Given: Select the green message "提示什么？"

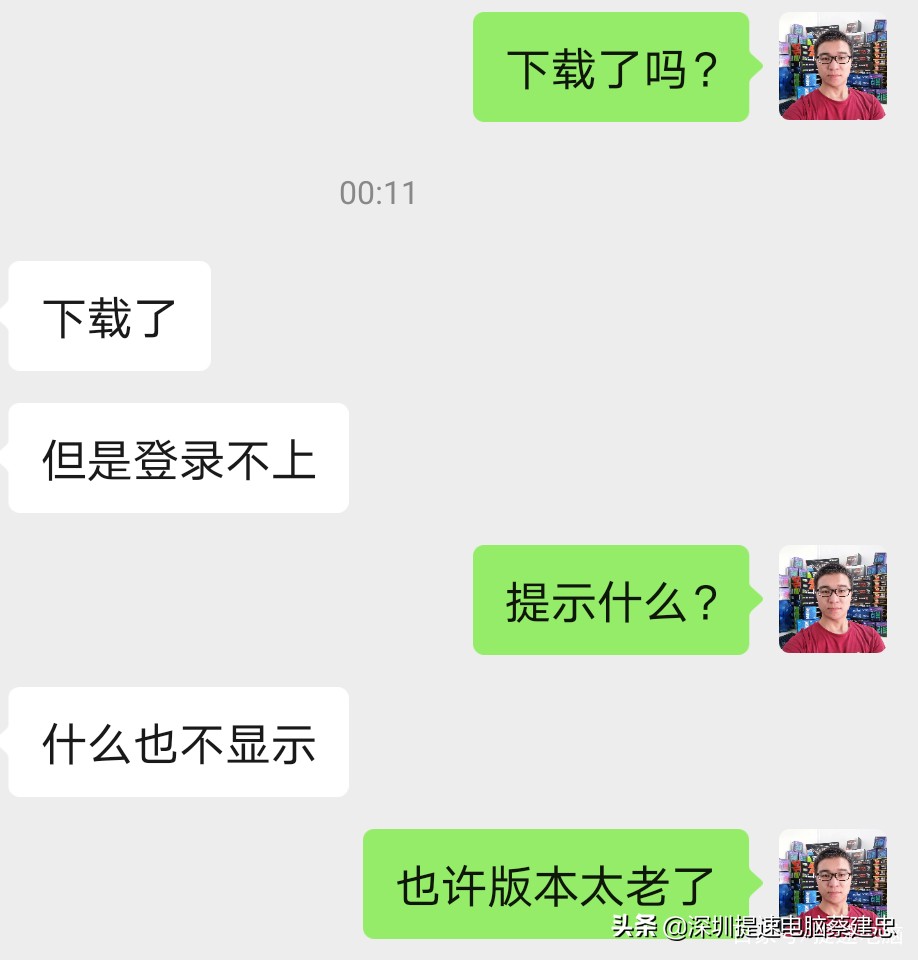Looking at the screenshot, I should [x=611, y=601].
